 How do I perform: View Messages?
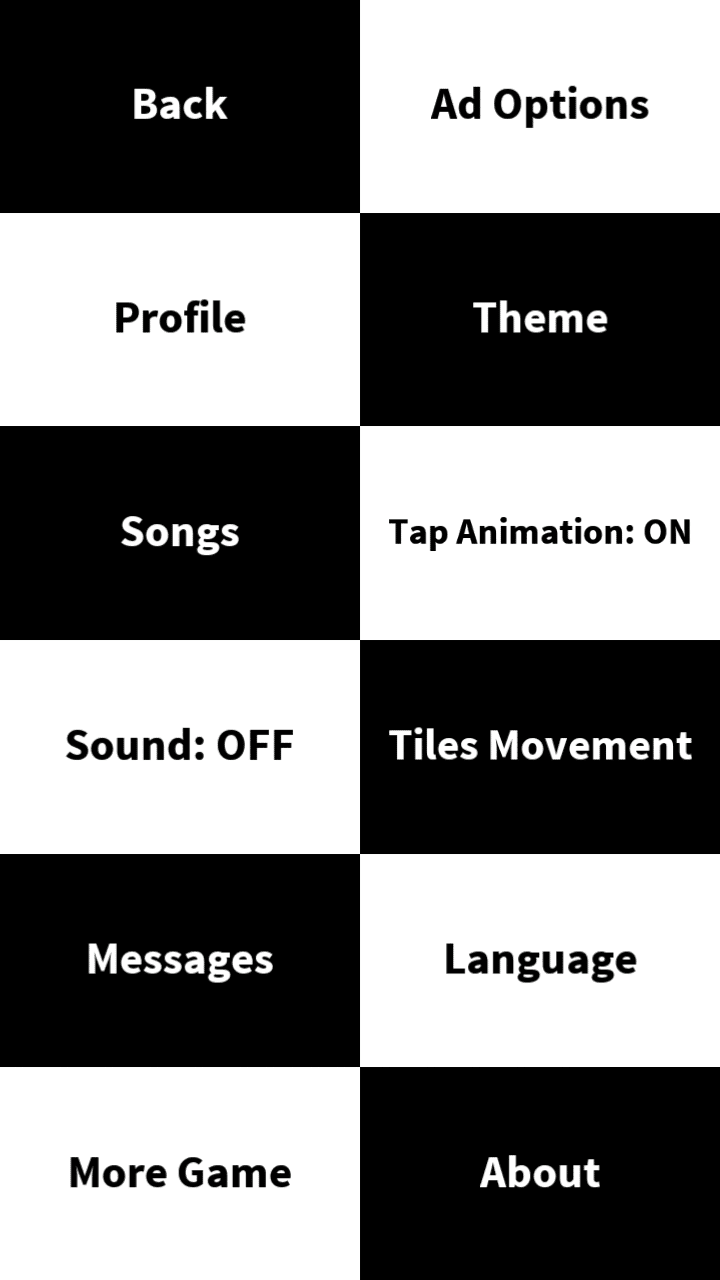pyautogui.click(x=180, y=960)
